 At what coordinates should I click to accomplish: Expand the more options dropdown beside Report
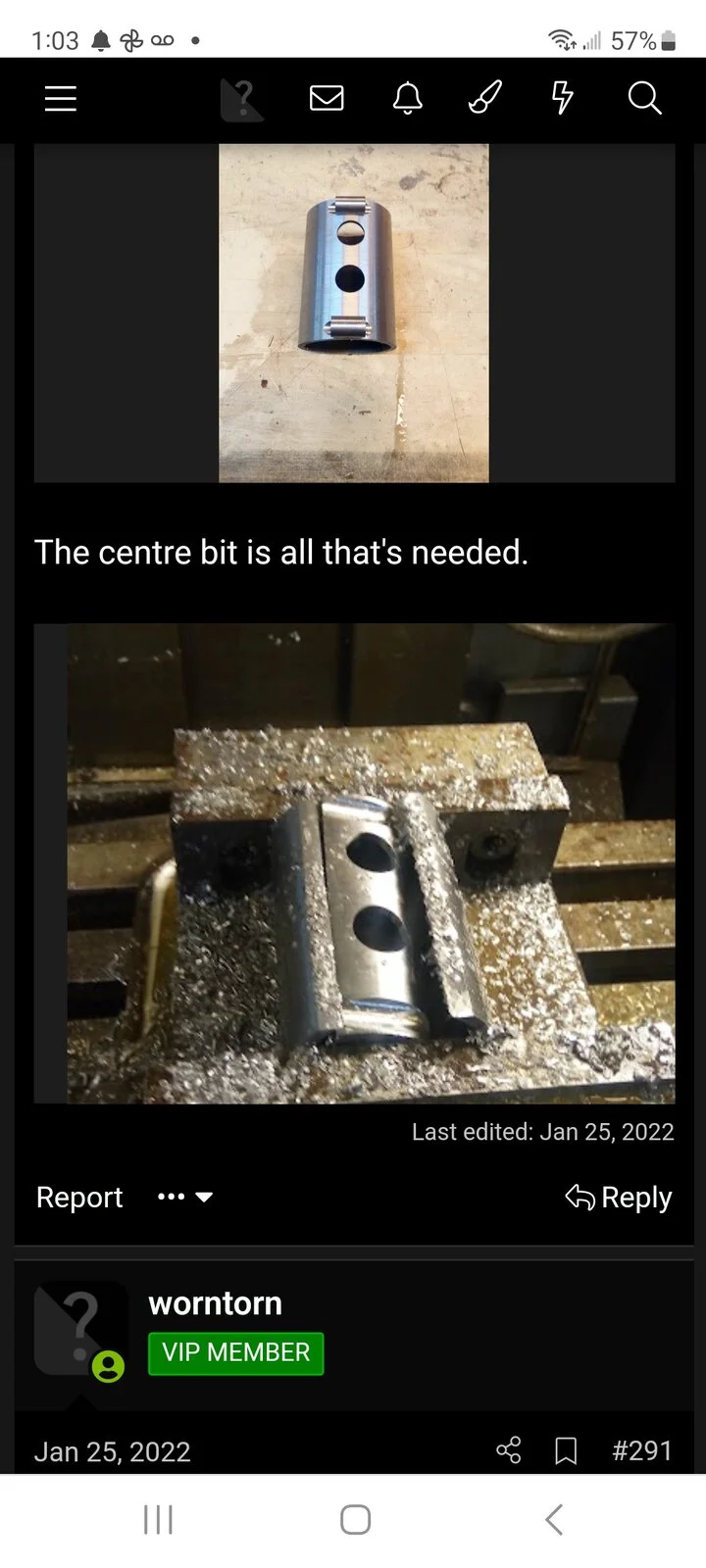(x=185, y=1197)
